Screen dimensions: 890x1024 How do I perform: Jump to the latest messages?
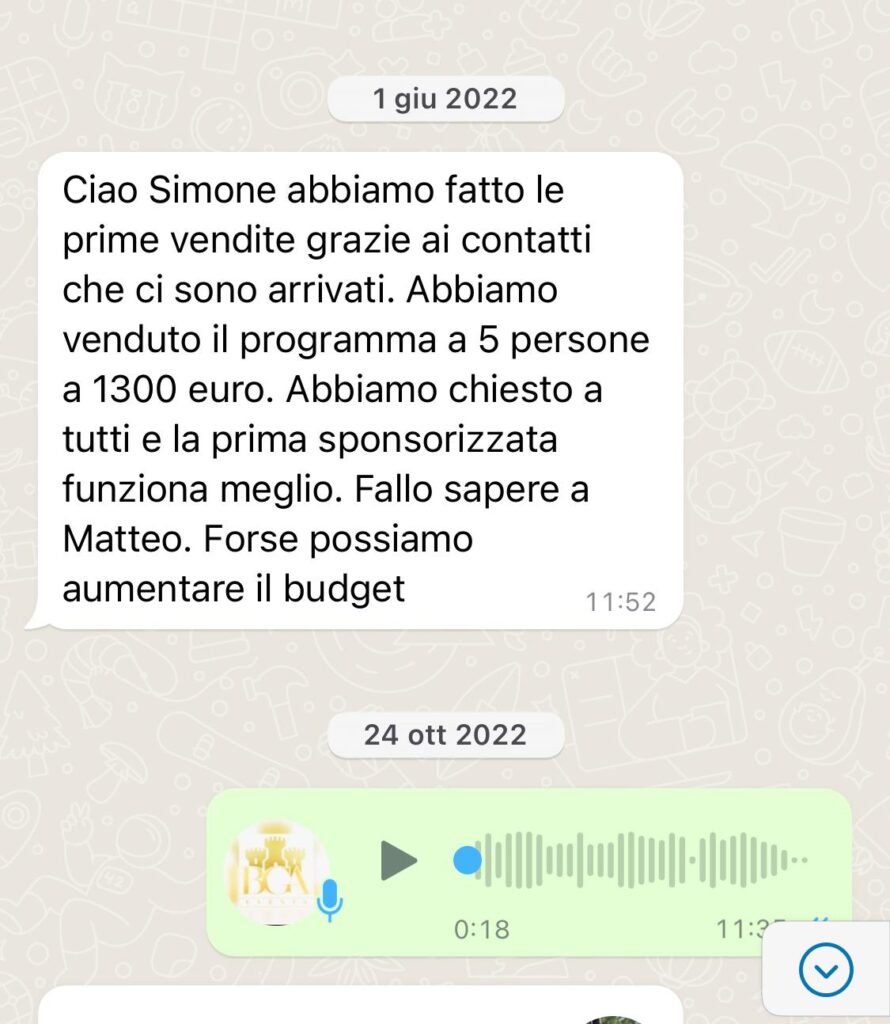coord(827,969)
